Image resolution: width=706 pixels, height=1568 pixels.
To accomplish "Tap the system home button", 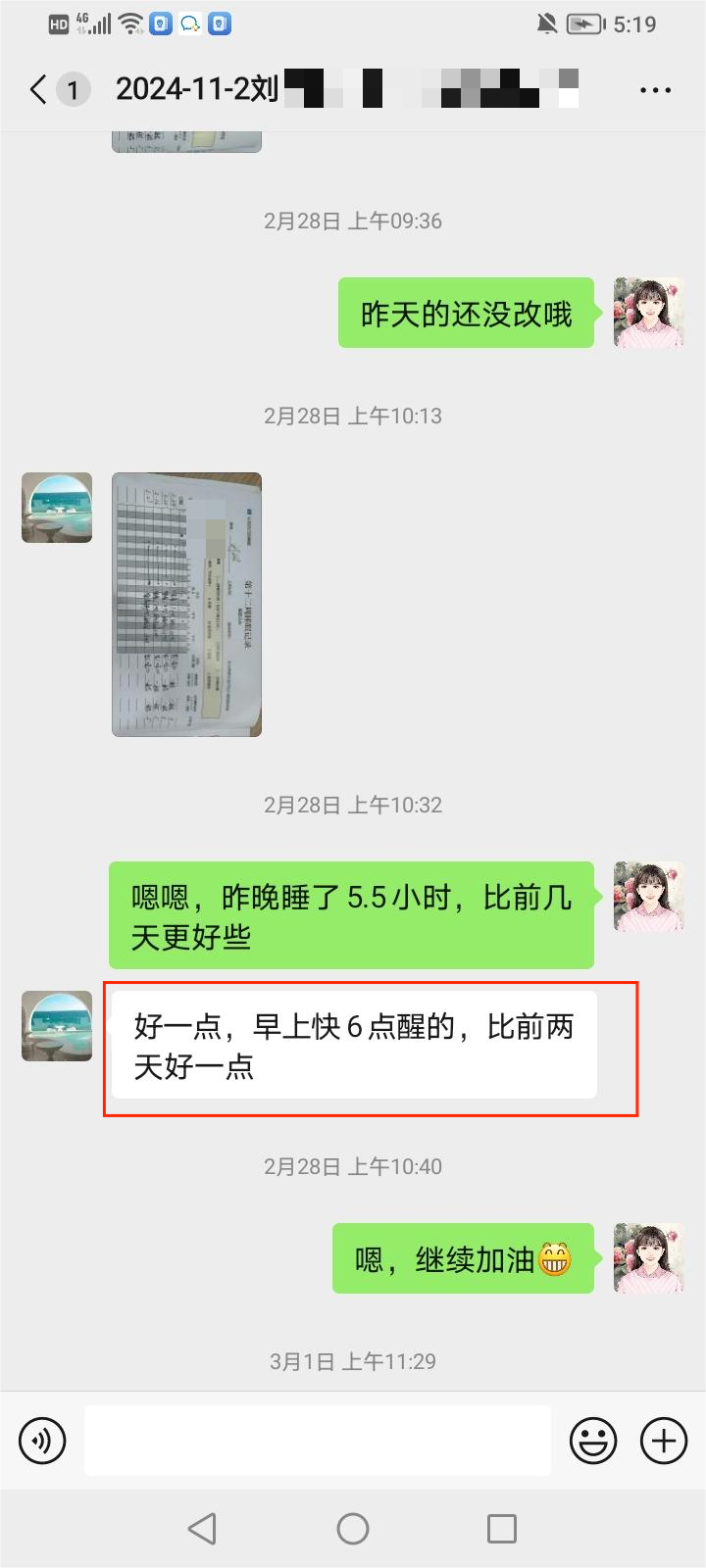I will (353, 1529).
